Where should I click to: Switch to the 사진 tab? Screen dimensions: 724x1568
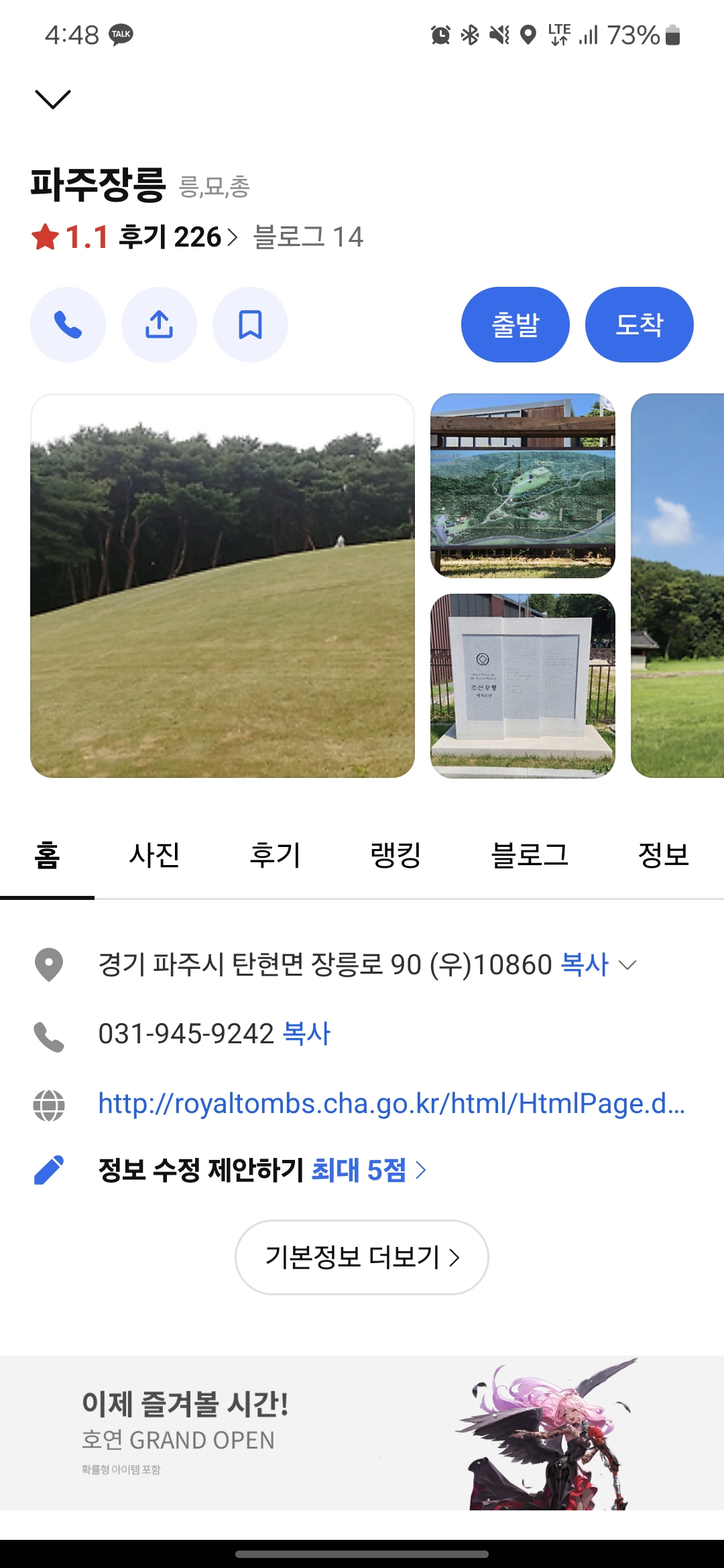pyautogui.click(x=154, y=855)
